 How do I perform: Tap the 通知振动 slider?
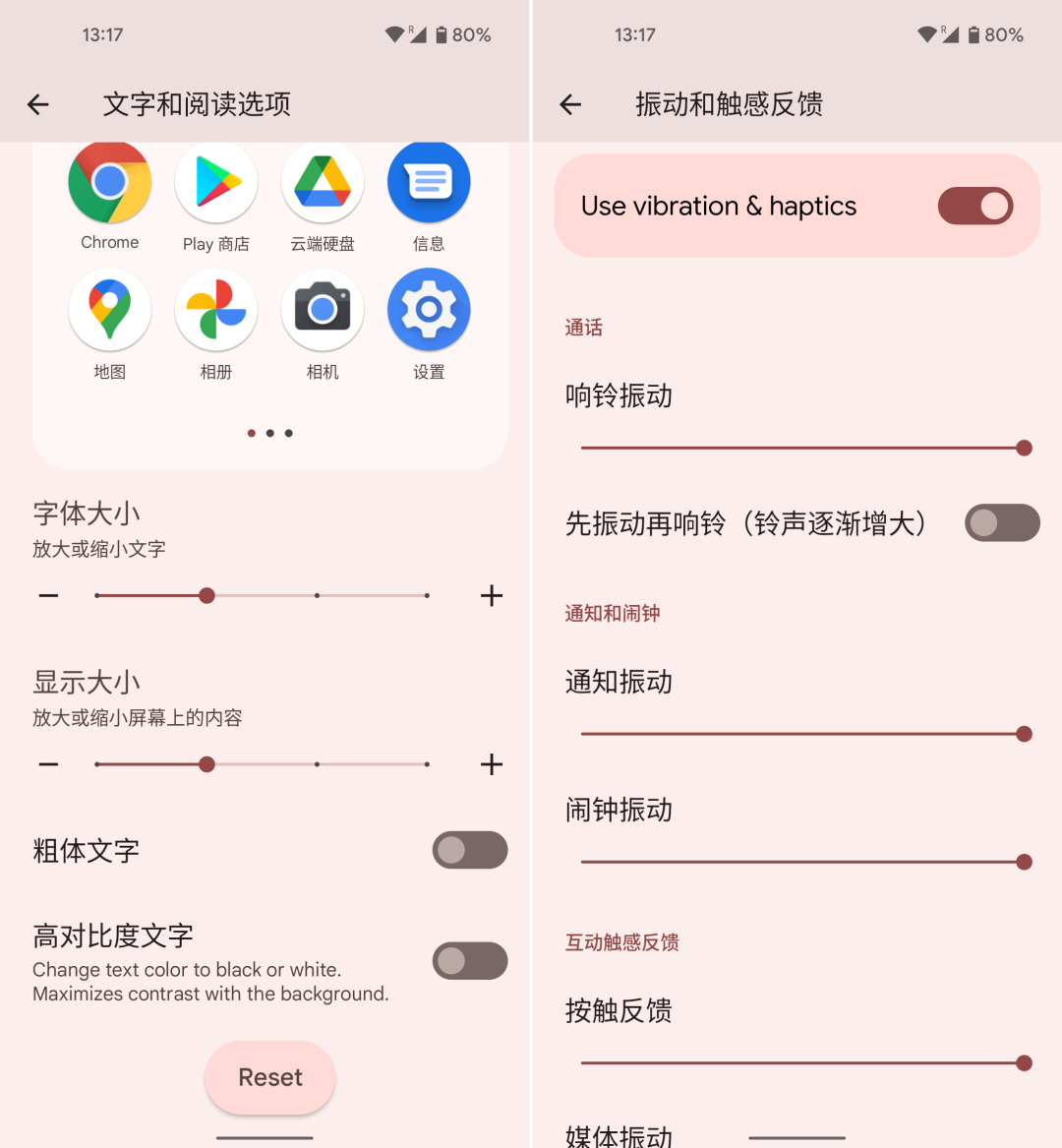click(801, 734)
